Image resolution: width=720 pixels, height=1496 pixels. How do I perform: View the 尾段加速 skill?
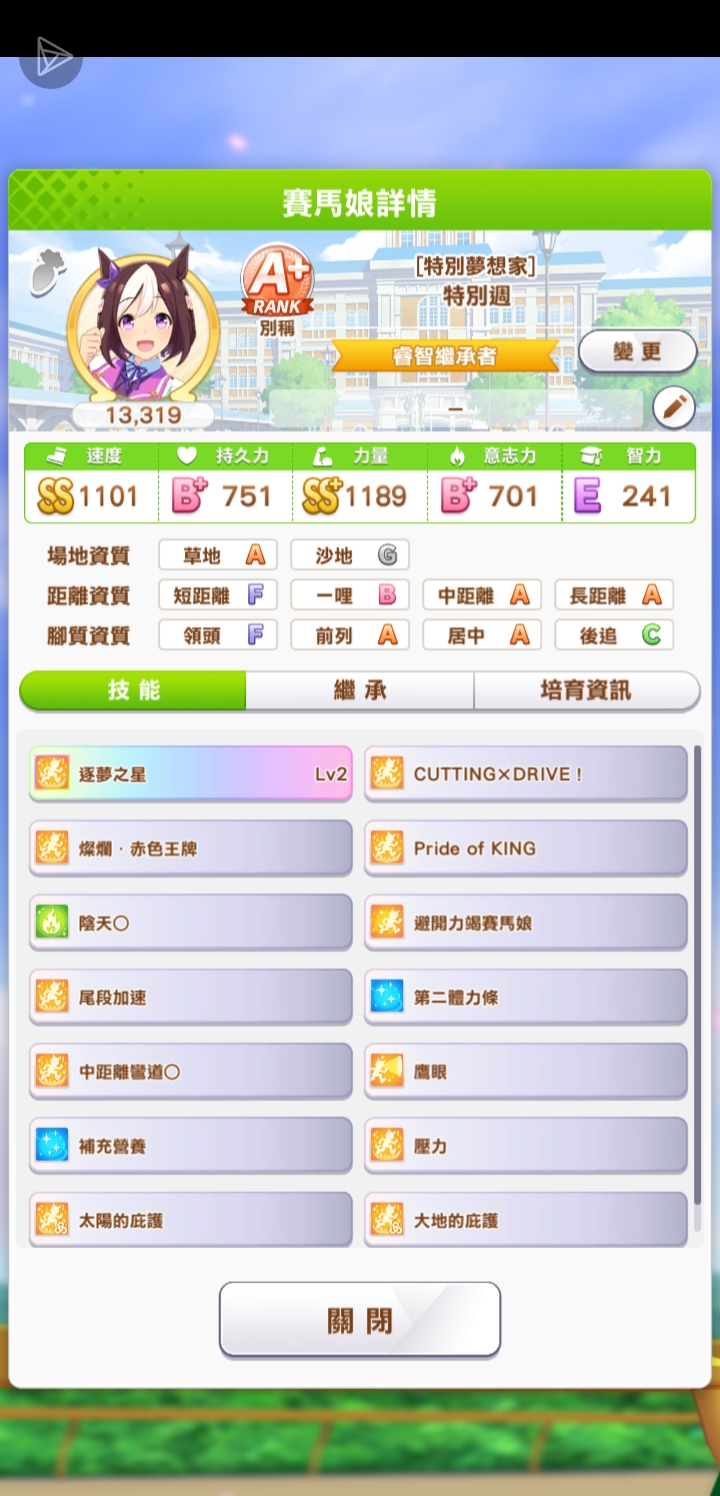(191, 997)
